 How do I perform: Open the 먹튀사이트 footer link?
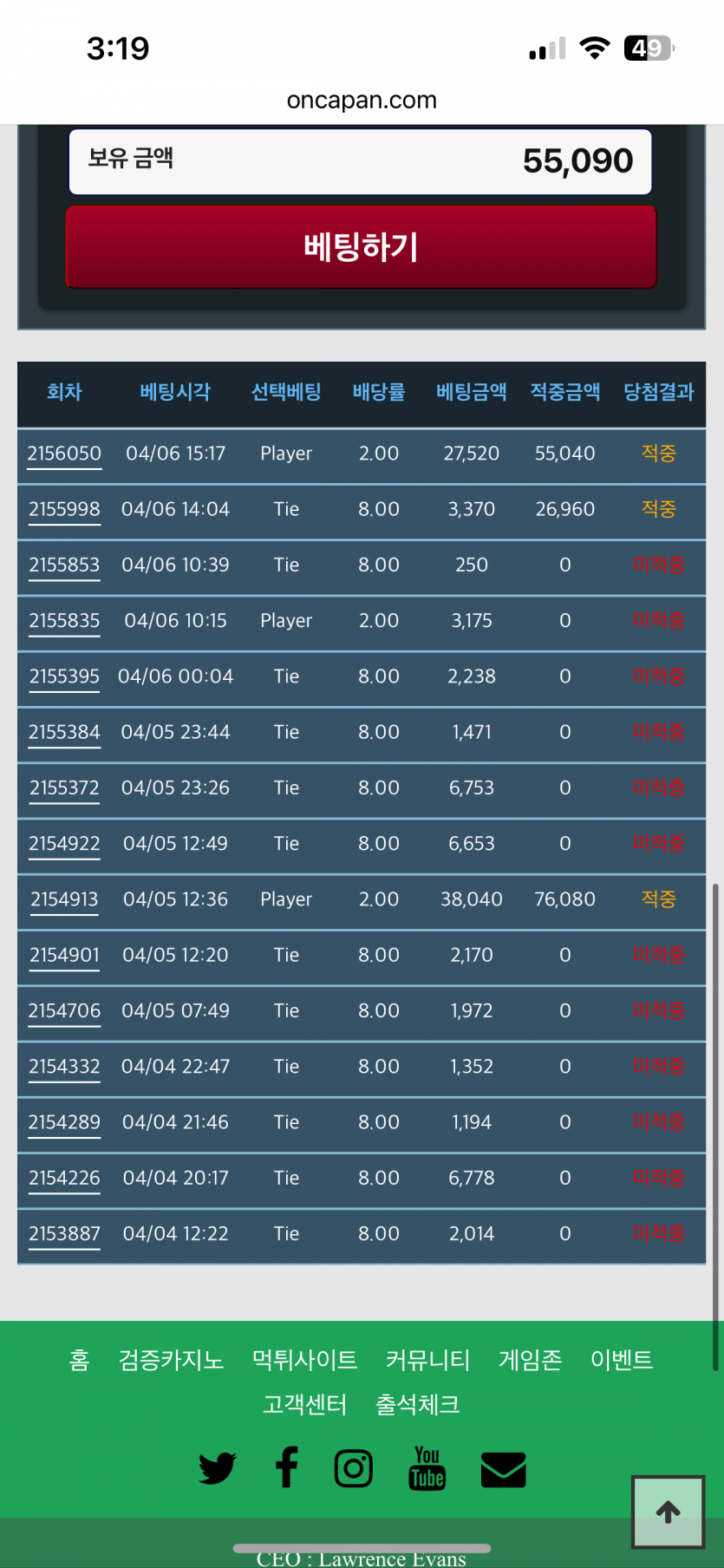click(304, 1359)
